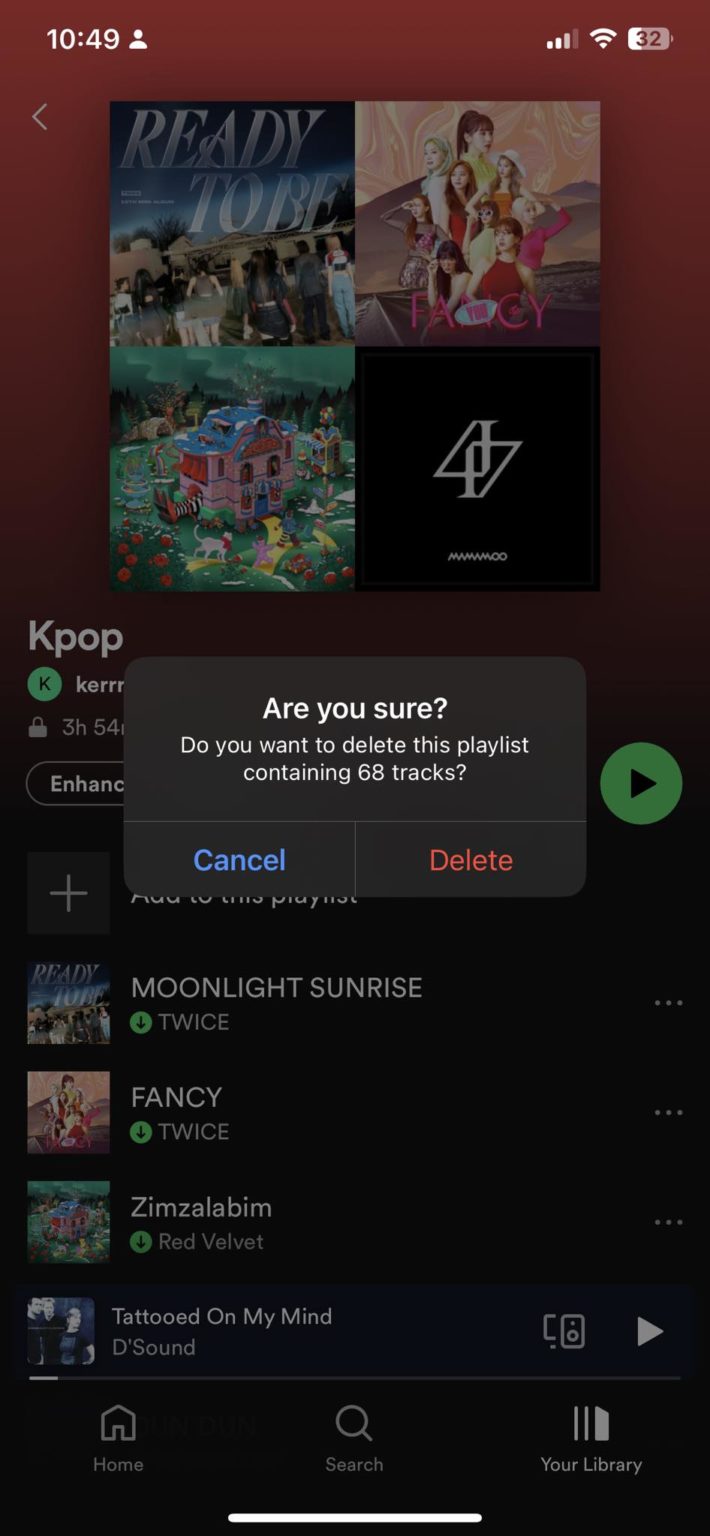This screenshot has width=710, height=1536.
Task: Play the Kpop playlist with green button
Action: pos(641,783)
